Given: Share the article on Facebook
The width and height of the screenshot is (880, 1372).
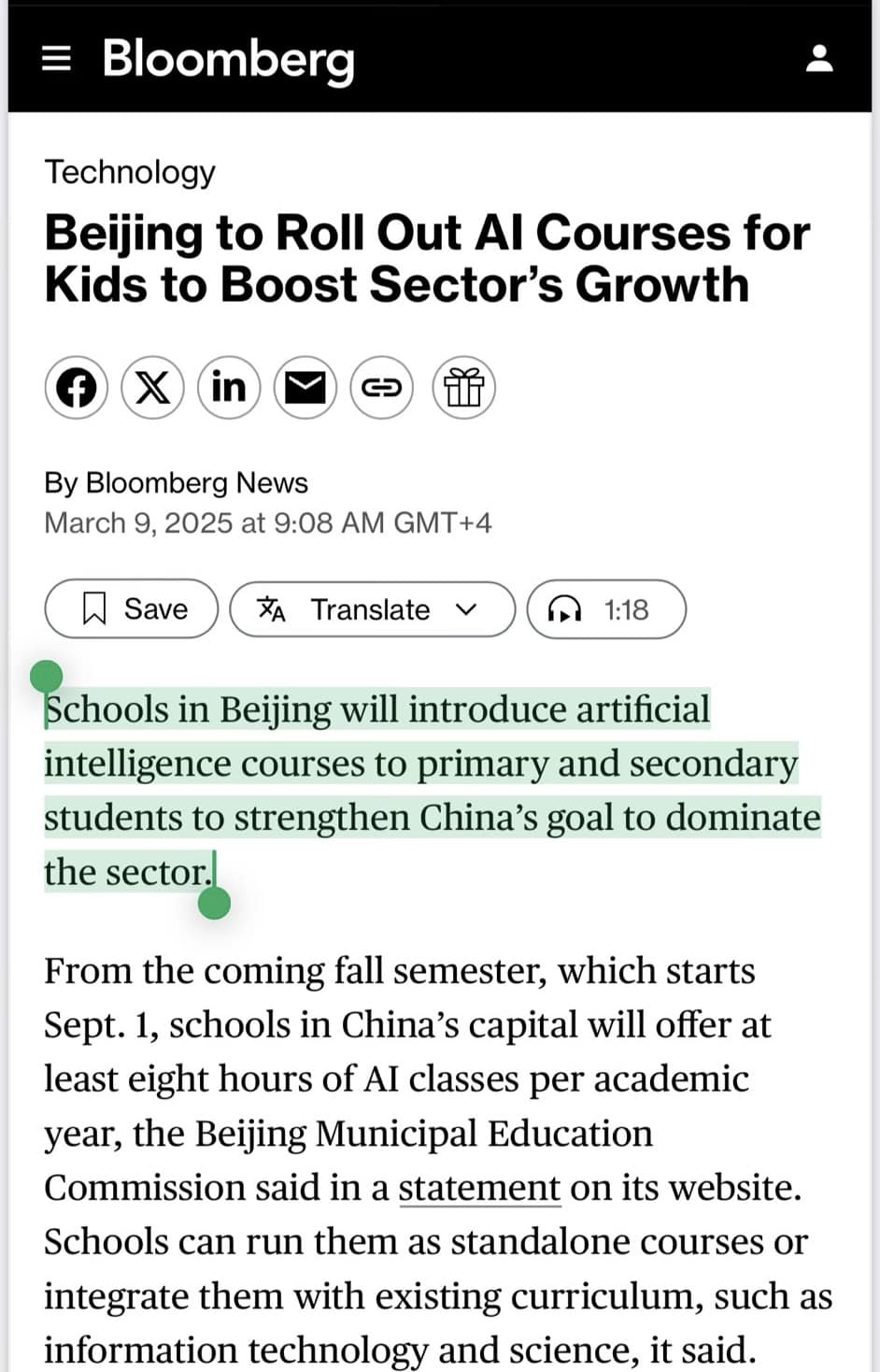Looking at the screenshot, I should 77,387.
